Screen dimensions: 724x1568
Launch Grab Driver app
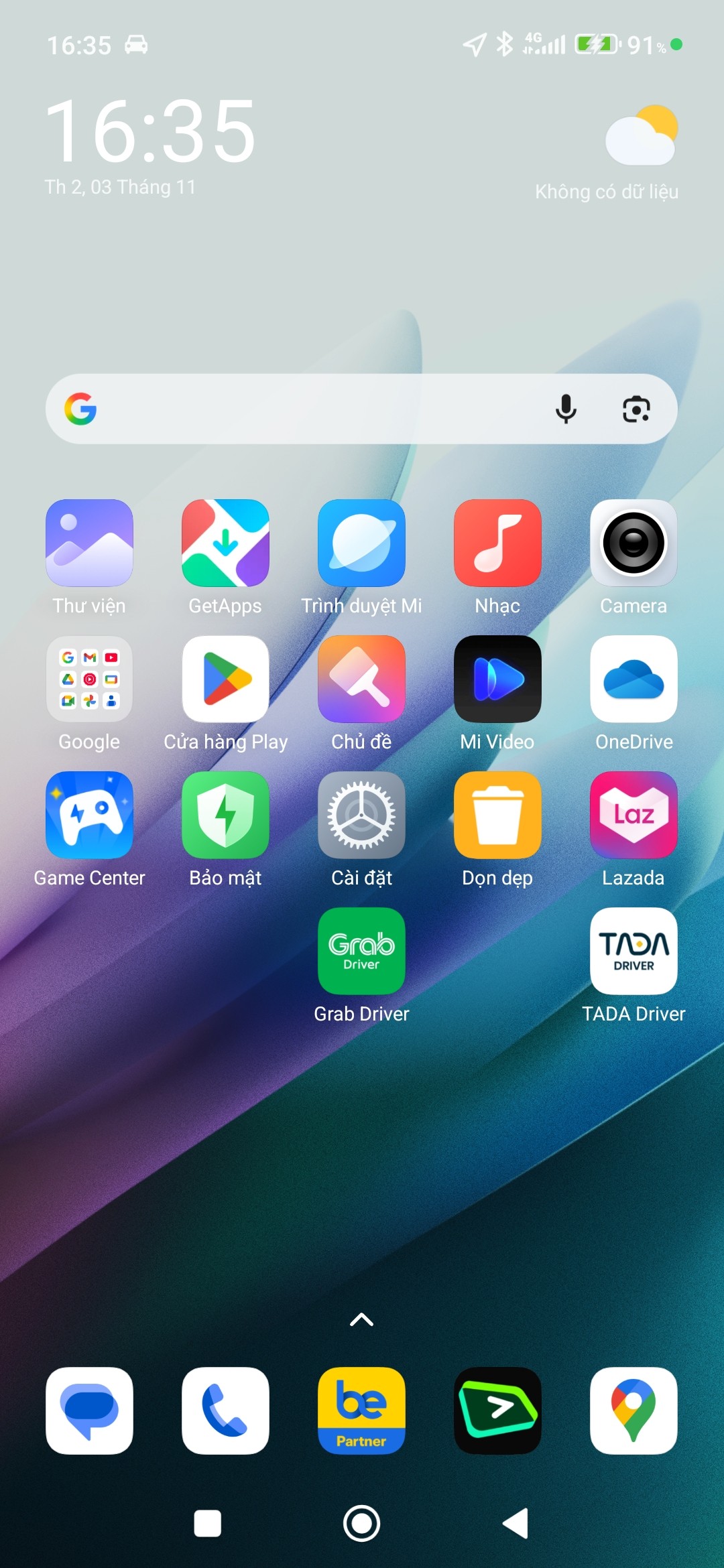click(361, 951)
